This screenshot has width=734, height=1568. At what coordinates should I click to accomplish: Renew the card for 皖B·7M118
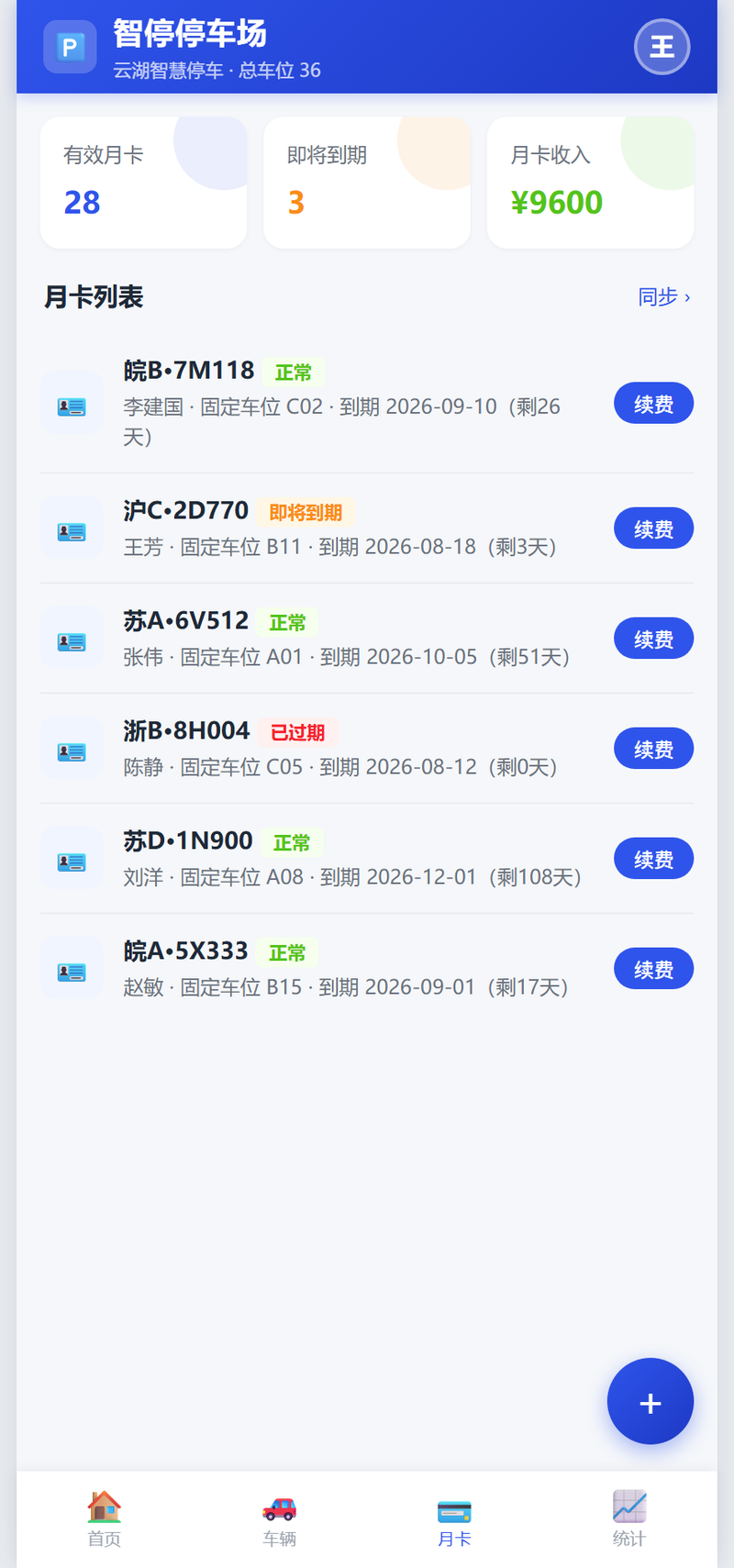(653, 404)
